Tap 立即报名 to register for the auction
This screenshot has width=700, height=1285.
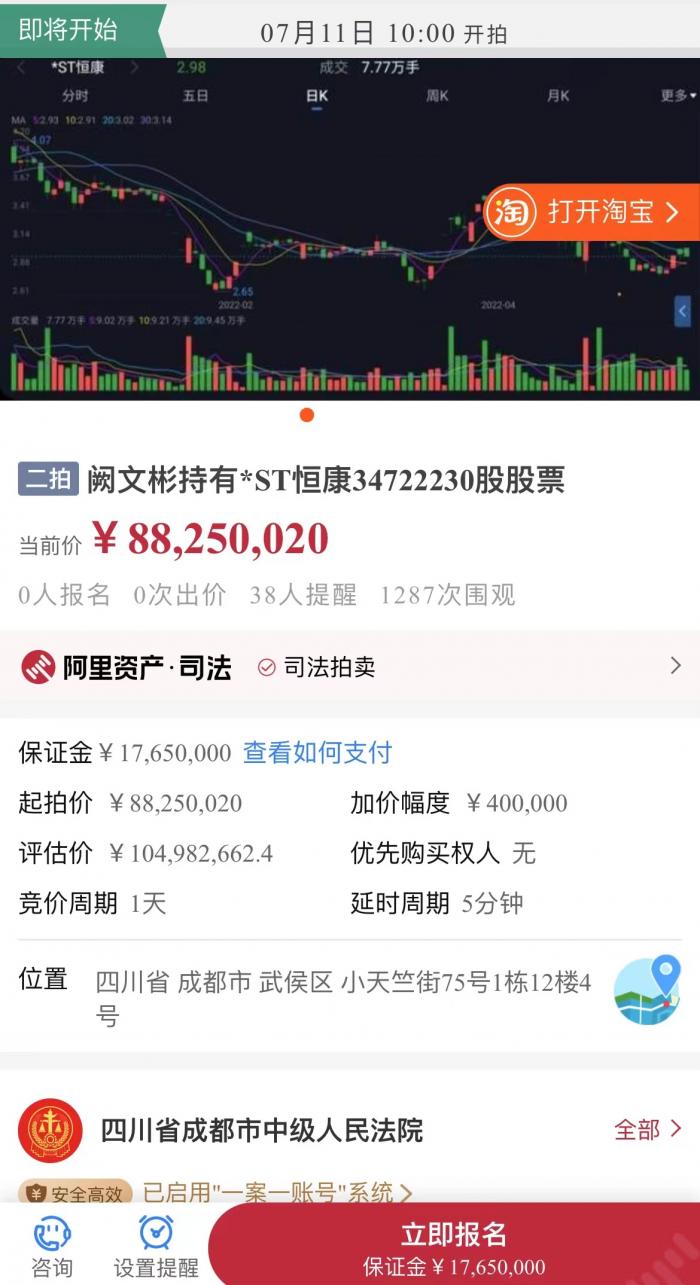(x=454, y=1245)
